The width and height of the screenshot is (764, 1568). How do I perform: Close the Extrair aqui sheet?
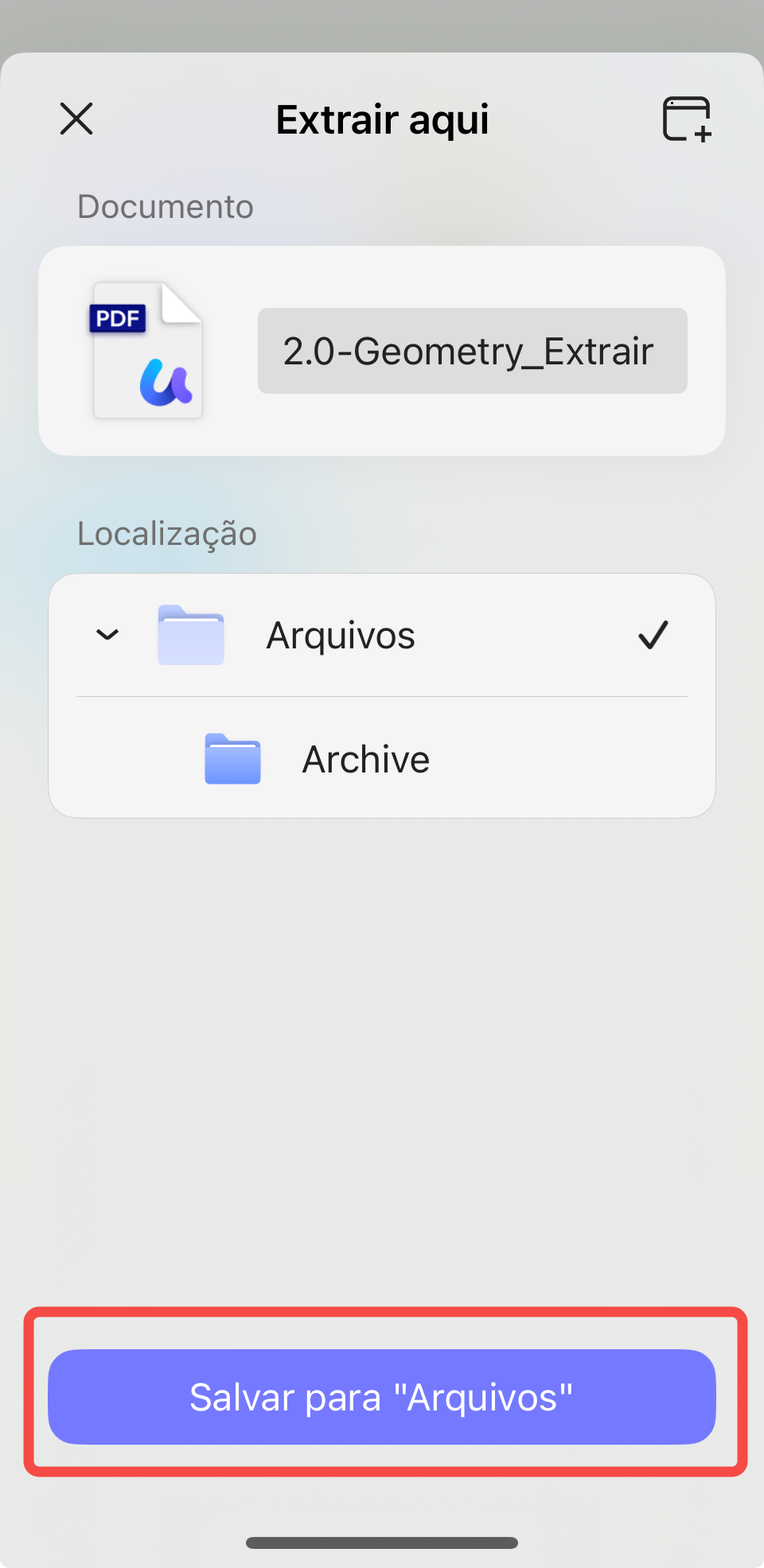coord(76,119)
